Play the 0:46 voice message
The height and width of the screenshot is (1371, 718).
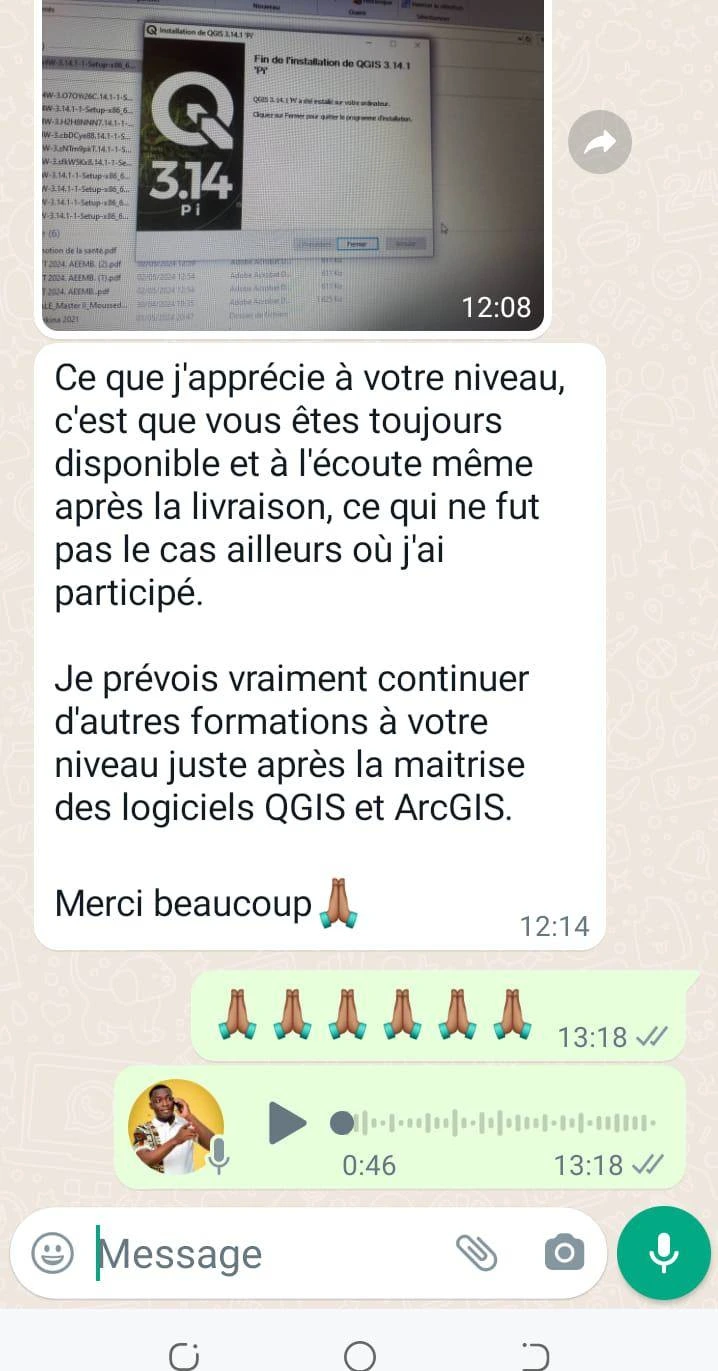click(288, 1123)
